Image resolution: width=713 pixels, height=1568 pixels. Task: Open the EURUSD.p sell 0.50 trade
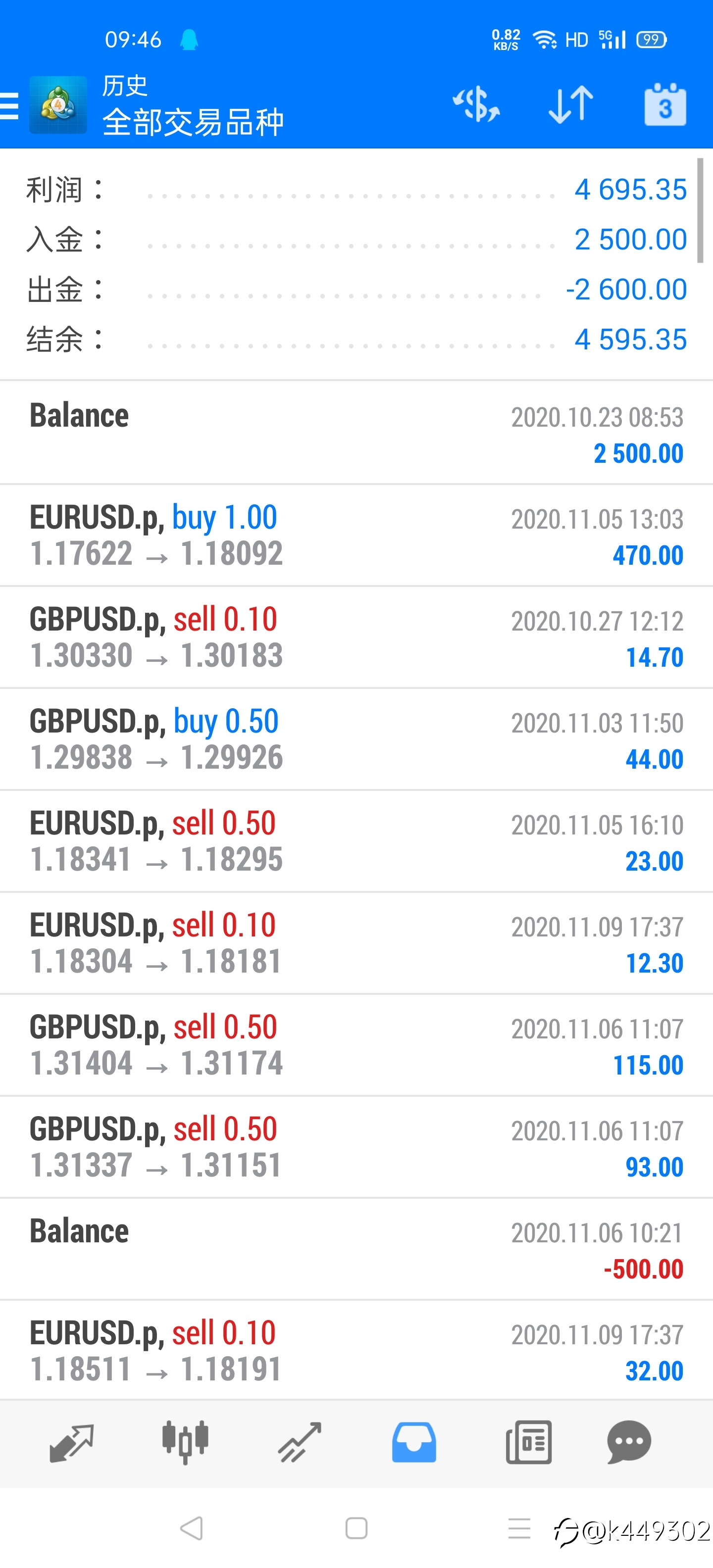pyautogui.click(x=356, y=842)
